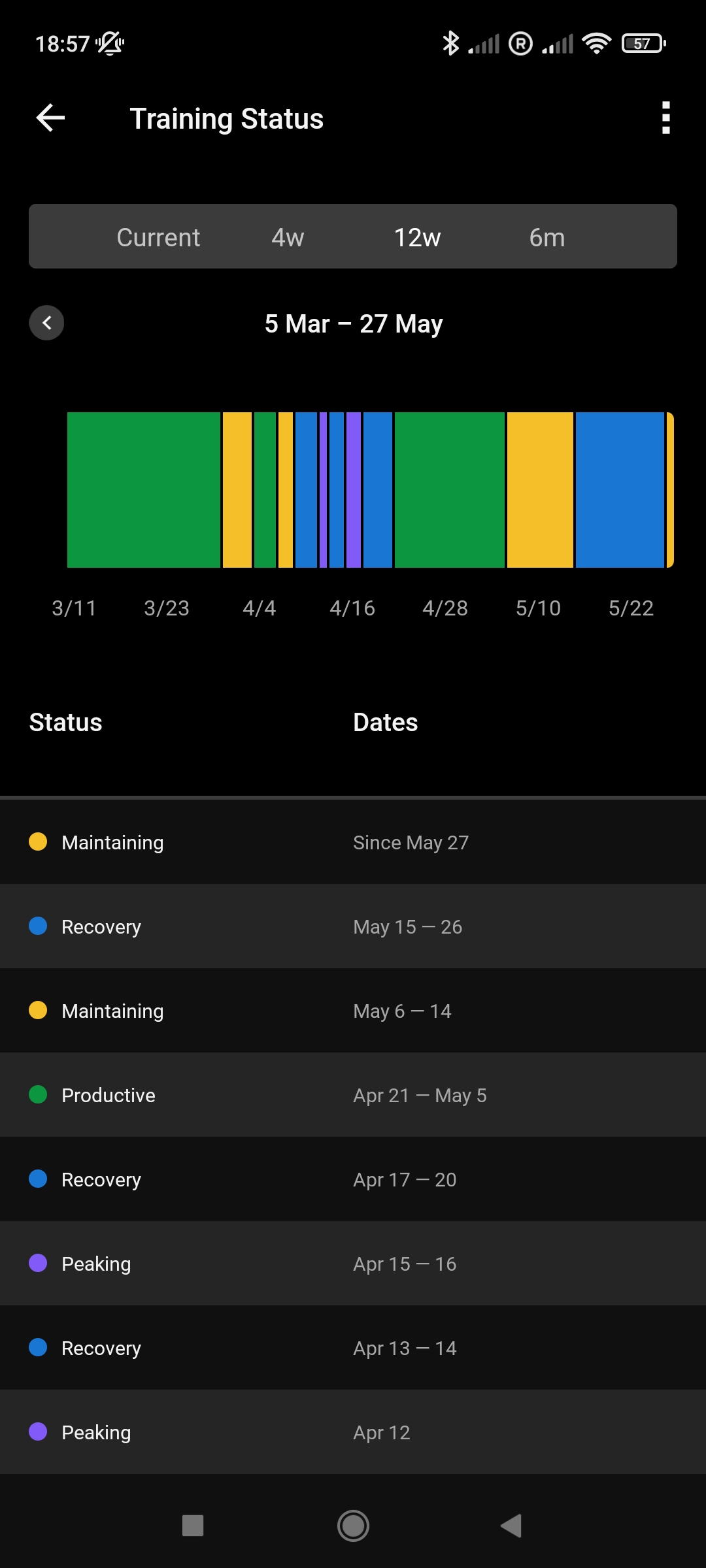Open recent apps from navigation bar
Image resolution: width=706 pixels, height=1568 pixels.
(x=193, y=1526)
